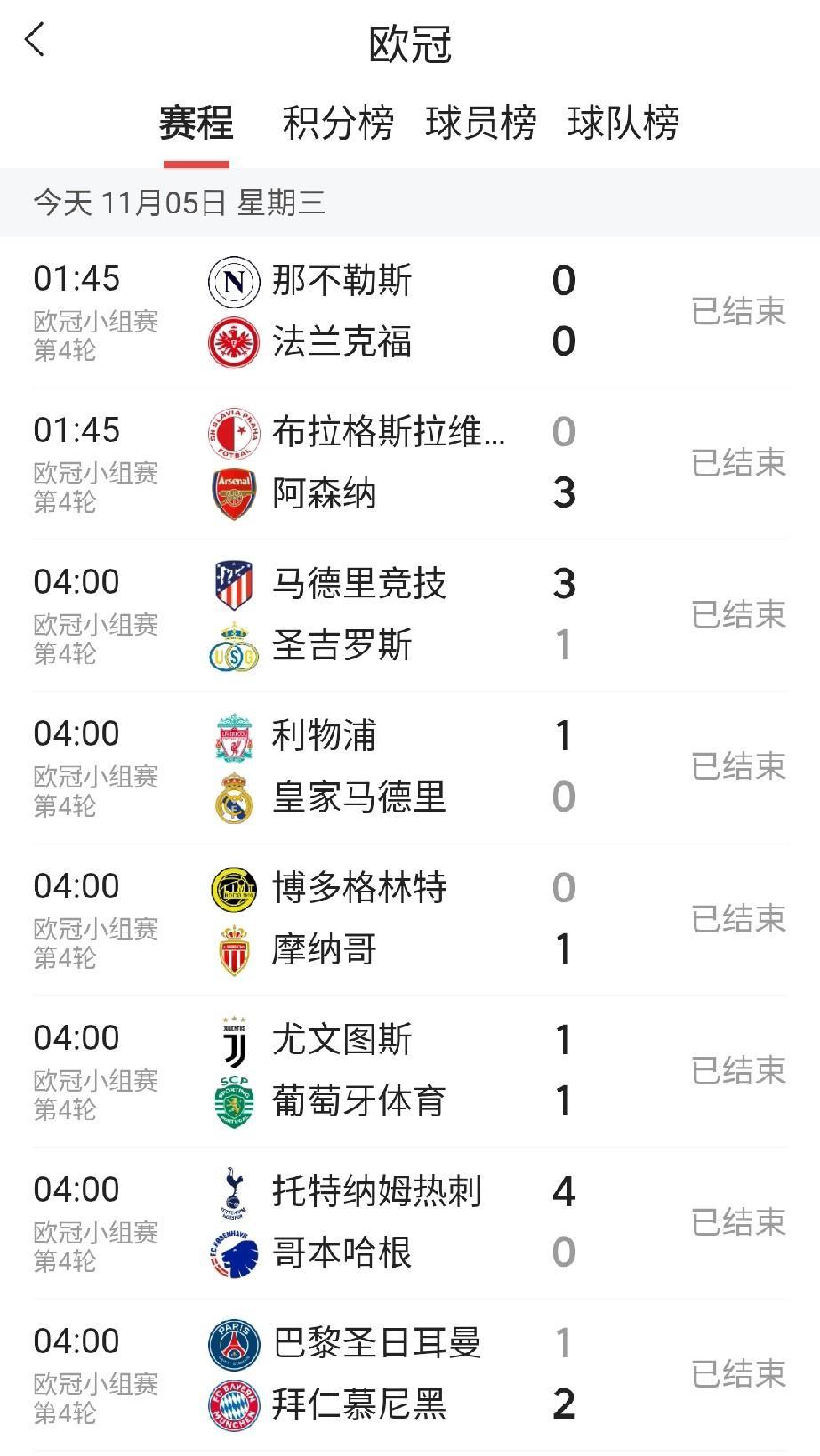Open the 球员榜 tab
The width and height of the screenshot is (820, 1456).
coord(480,123)
